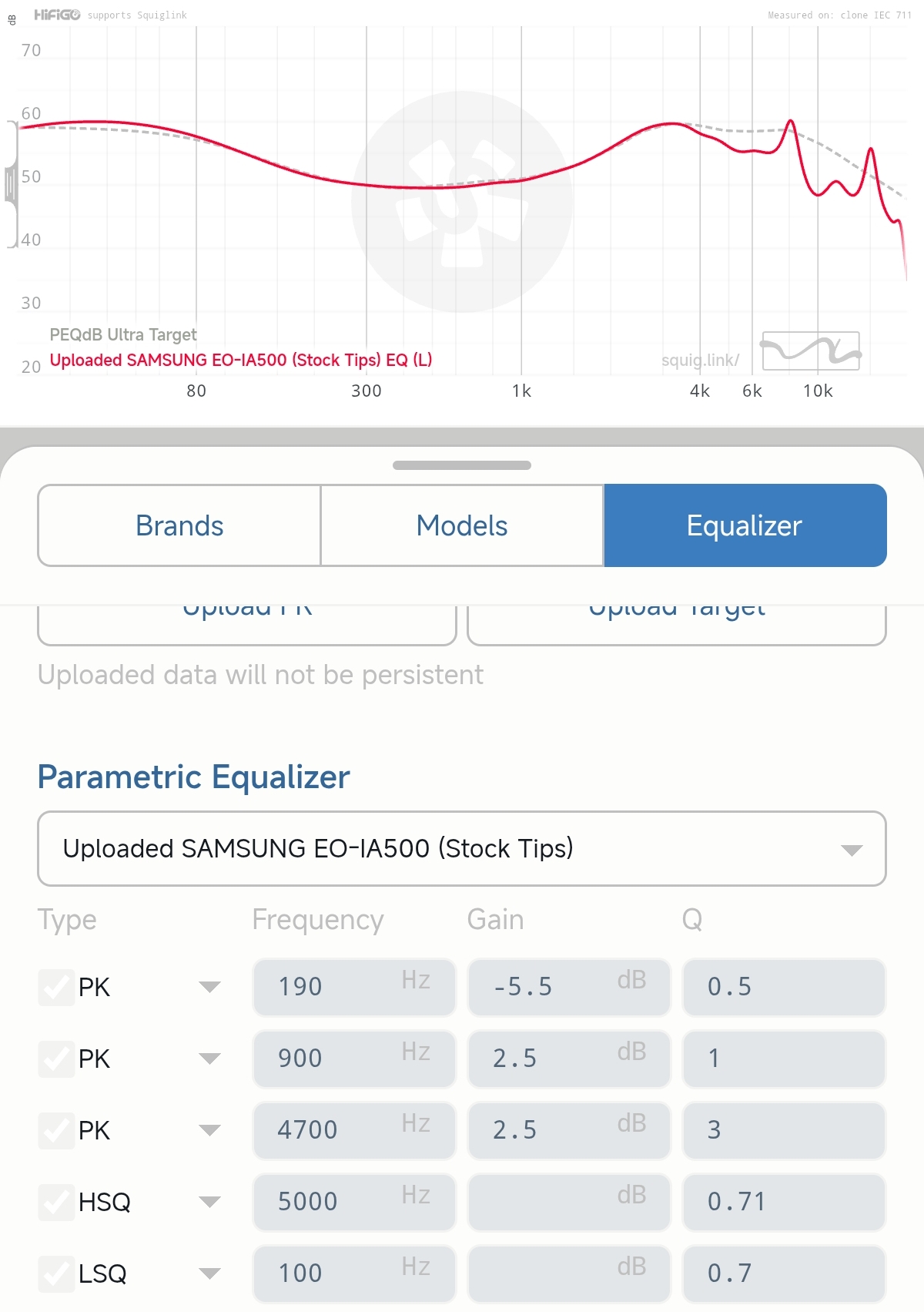Disable the 4700 Hz filter checkbox
This screenshot has height=1312, width=924.
pyautogui.click(x=56, y=1130)
